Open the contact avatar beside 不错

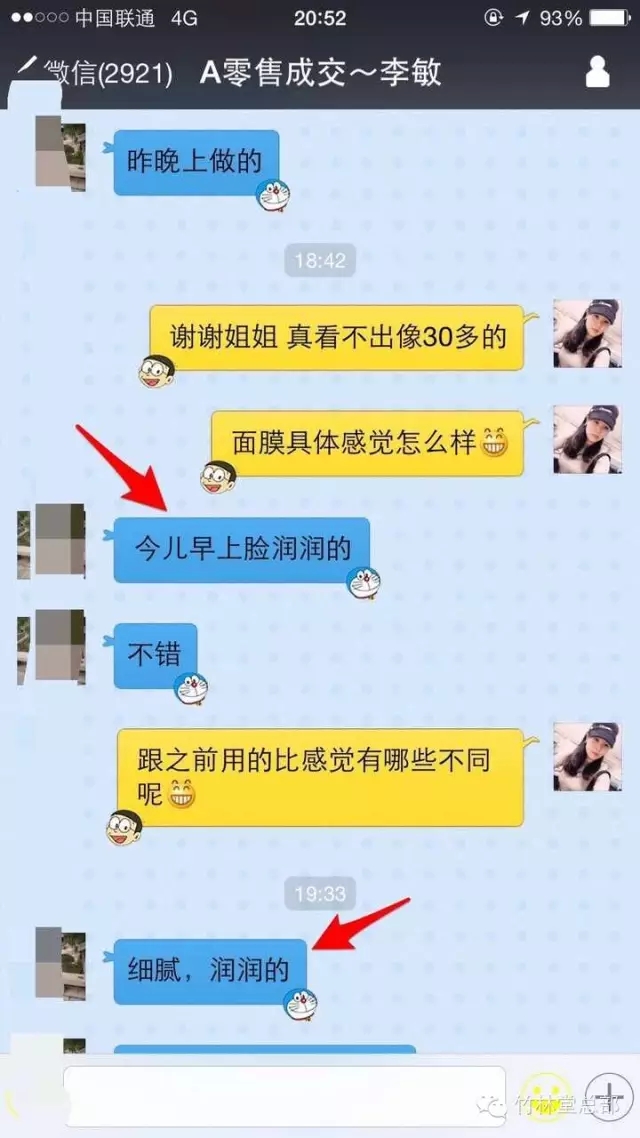pyautogui.click(x=58, y=647)
